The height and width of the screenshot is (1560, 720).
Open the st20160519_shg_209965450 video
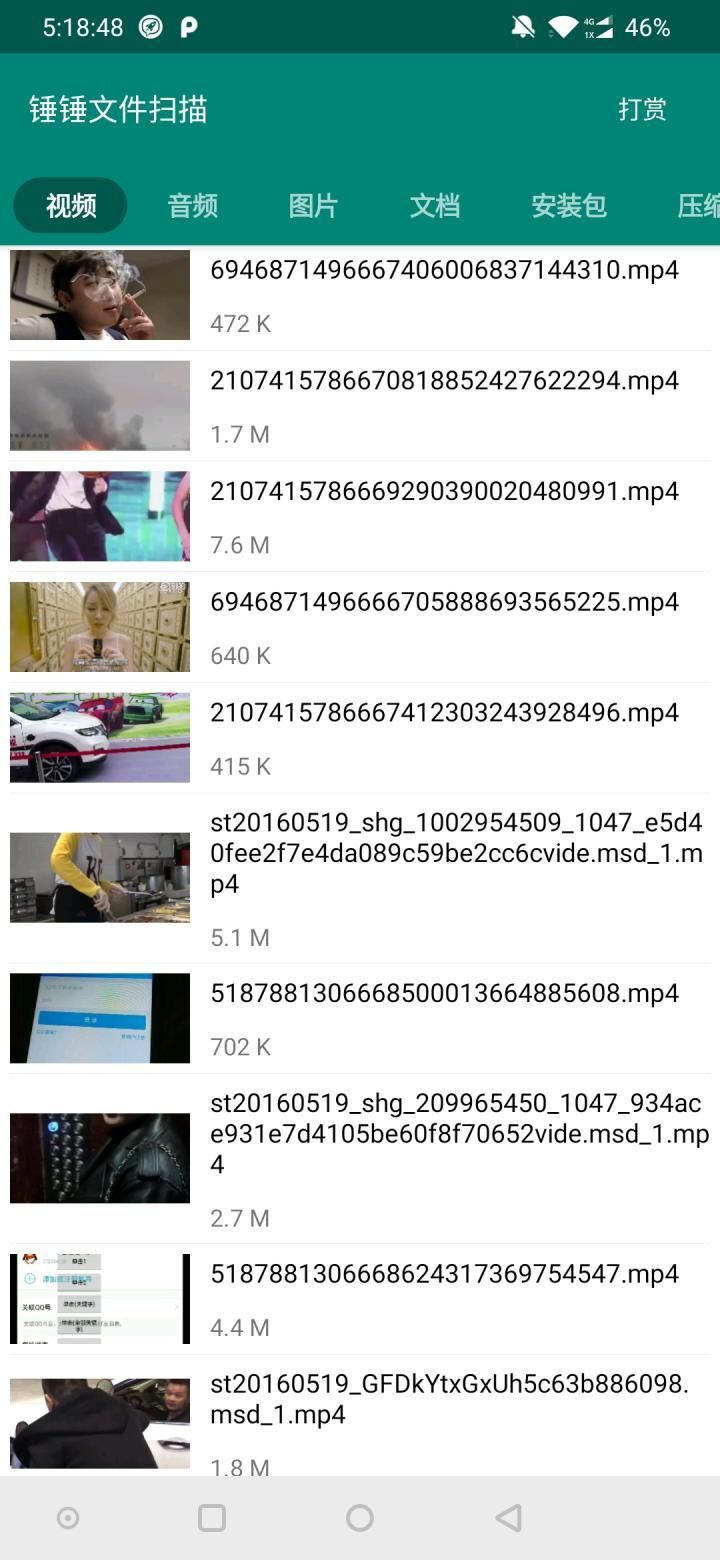point(360,1159)
